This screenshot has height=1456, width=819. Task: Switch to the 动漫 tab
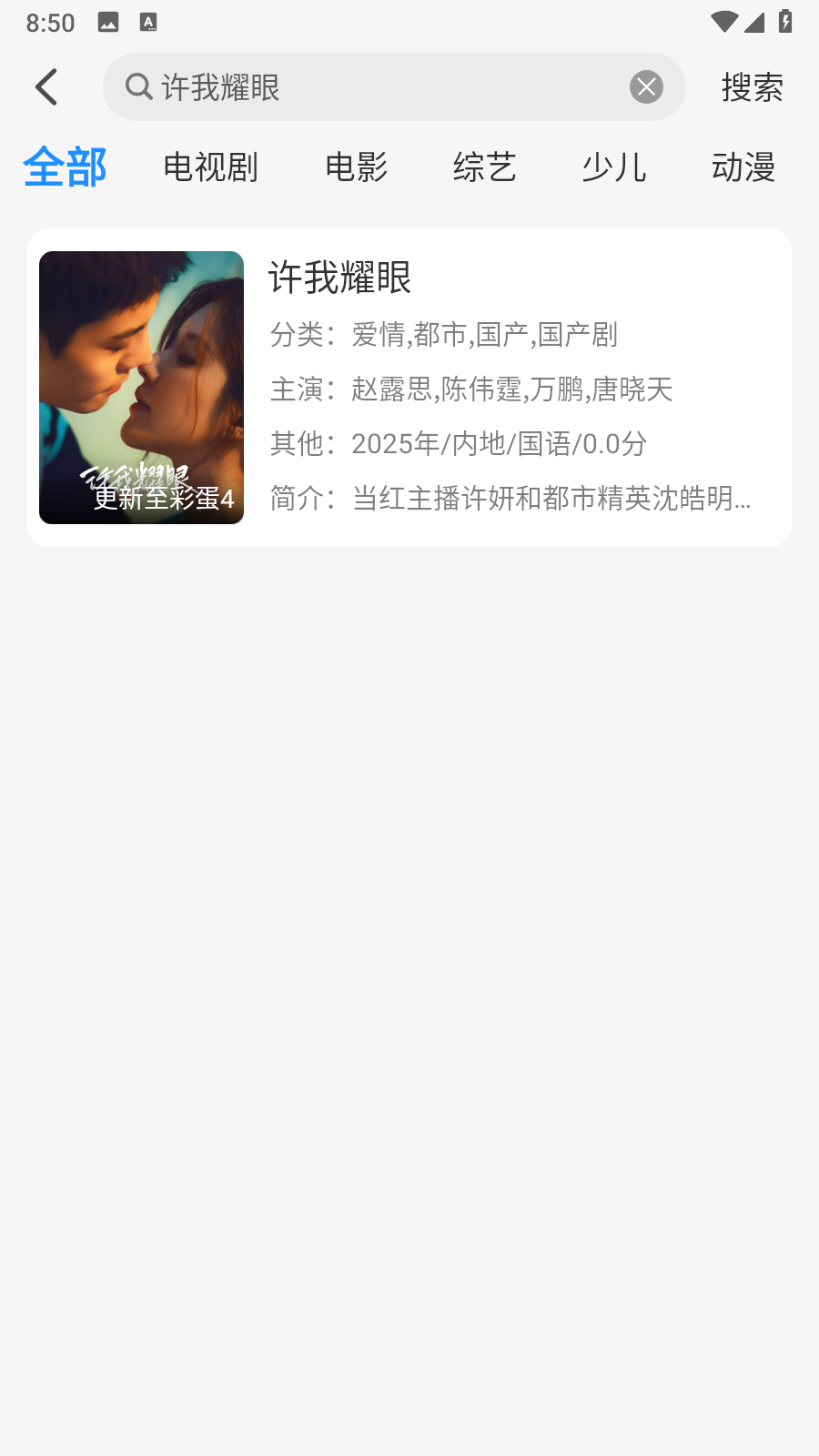pos(743,167)
